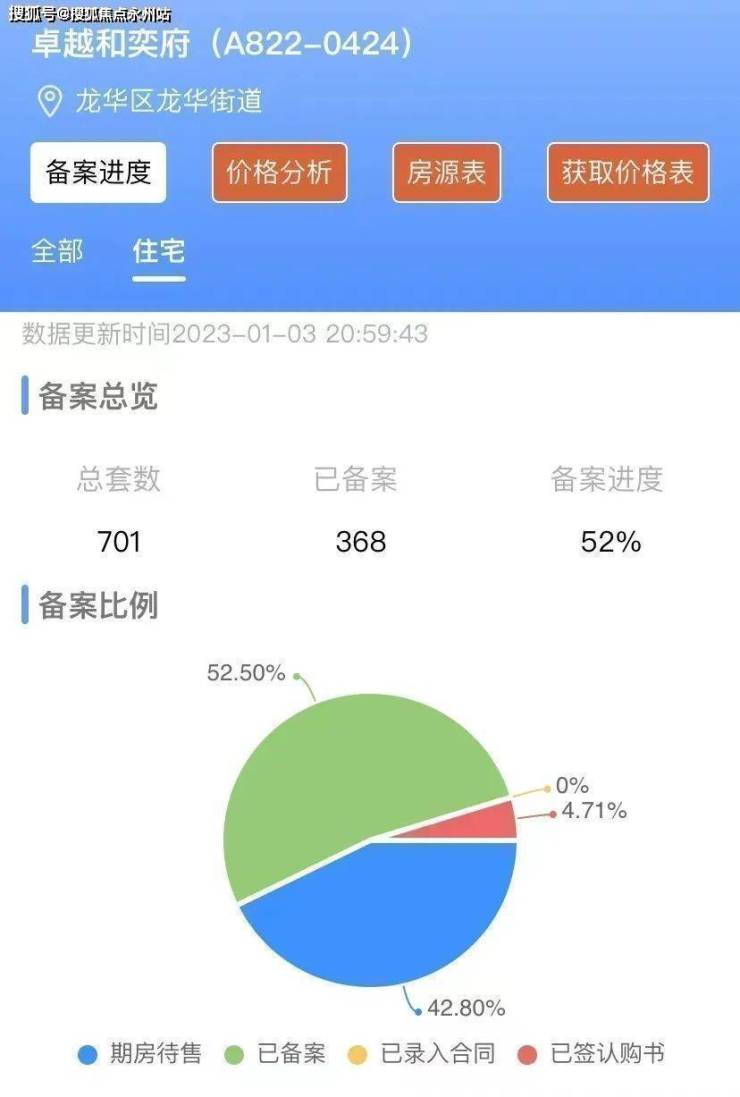Tap 获取价格表 to get price list
This screenshot has height=1097, width=740.
point(628,172)
